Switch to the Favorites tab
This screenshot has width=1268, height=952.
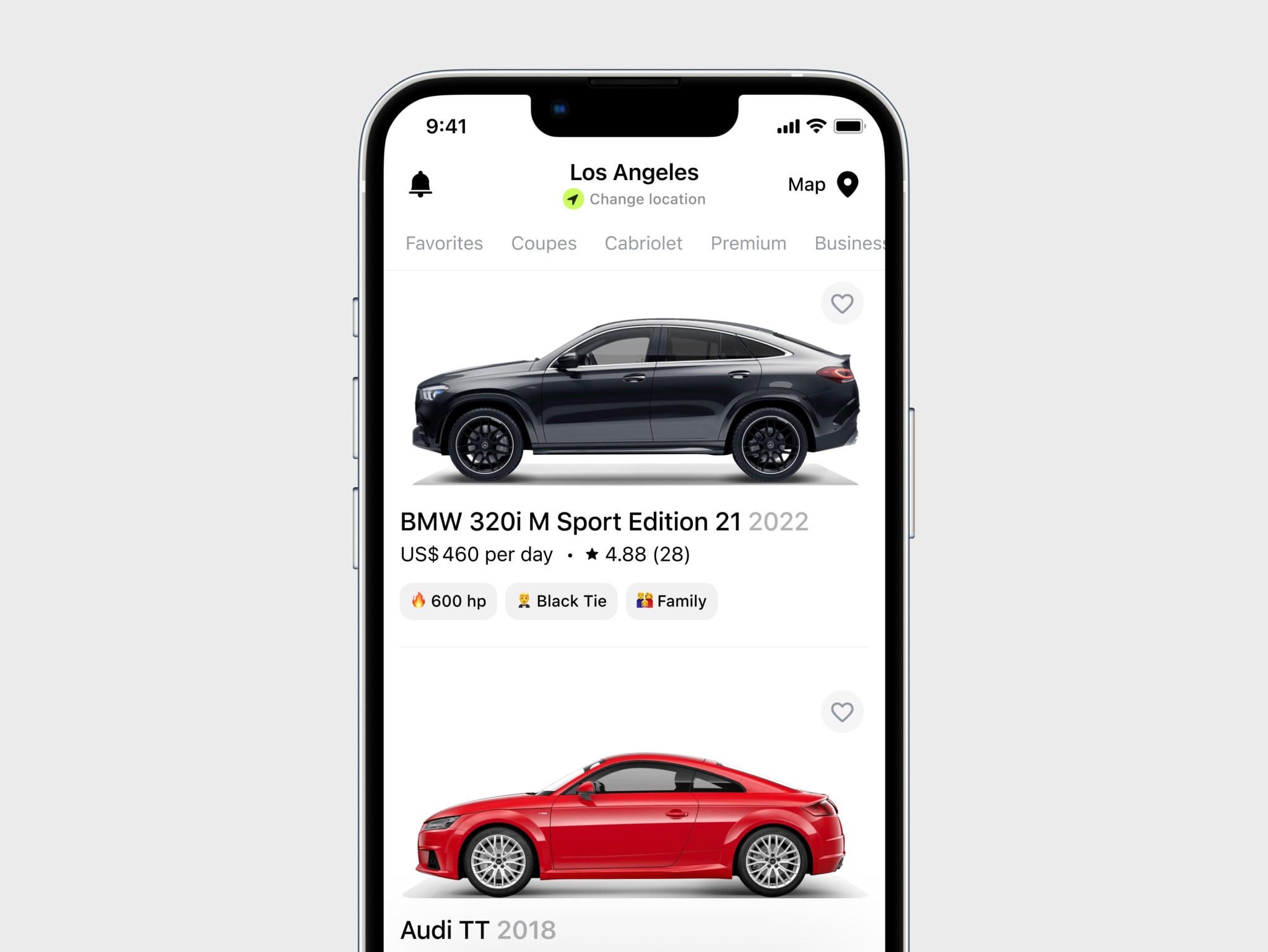pyautogui.click(x=444, y=243)
